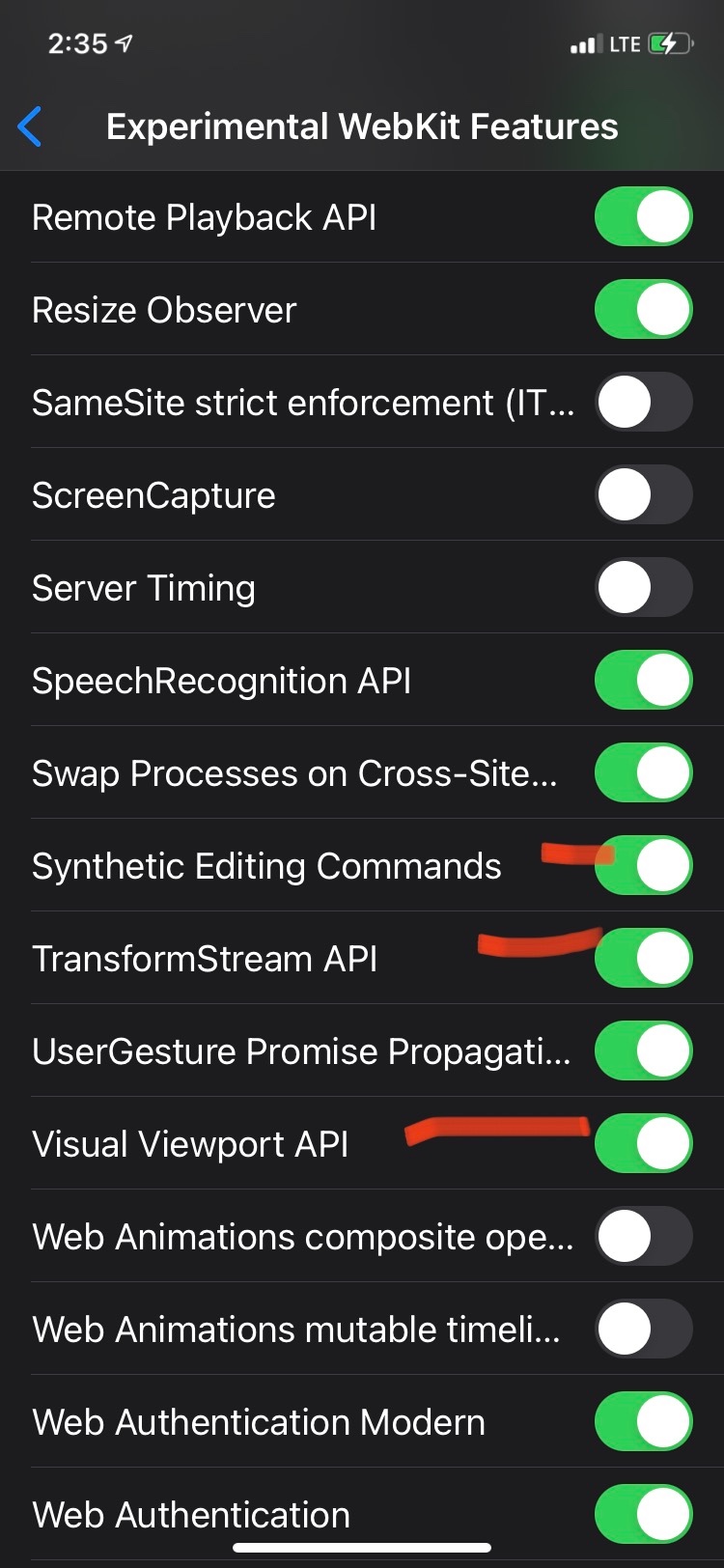Screen dimensions: 724x1568
Task: Switch off Web Authentication Modern
Action: (x=644, y=1422)
